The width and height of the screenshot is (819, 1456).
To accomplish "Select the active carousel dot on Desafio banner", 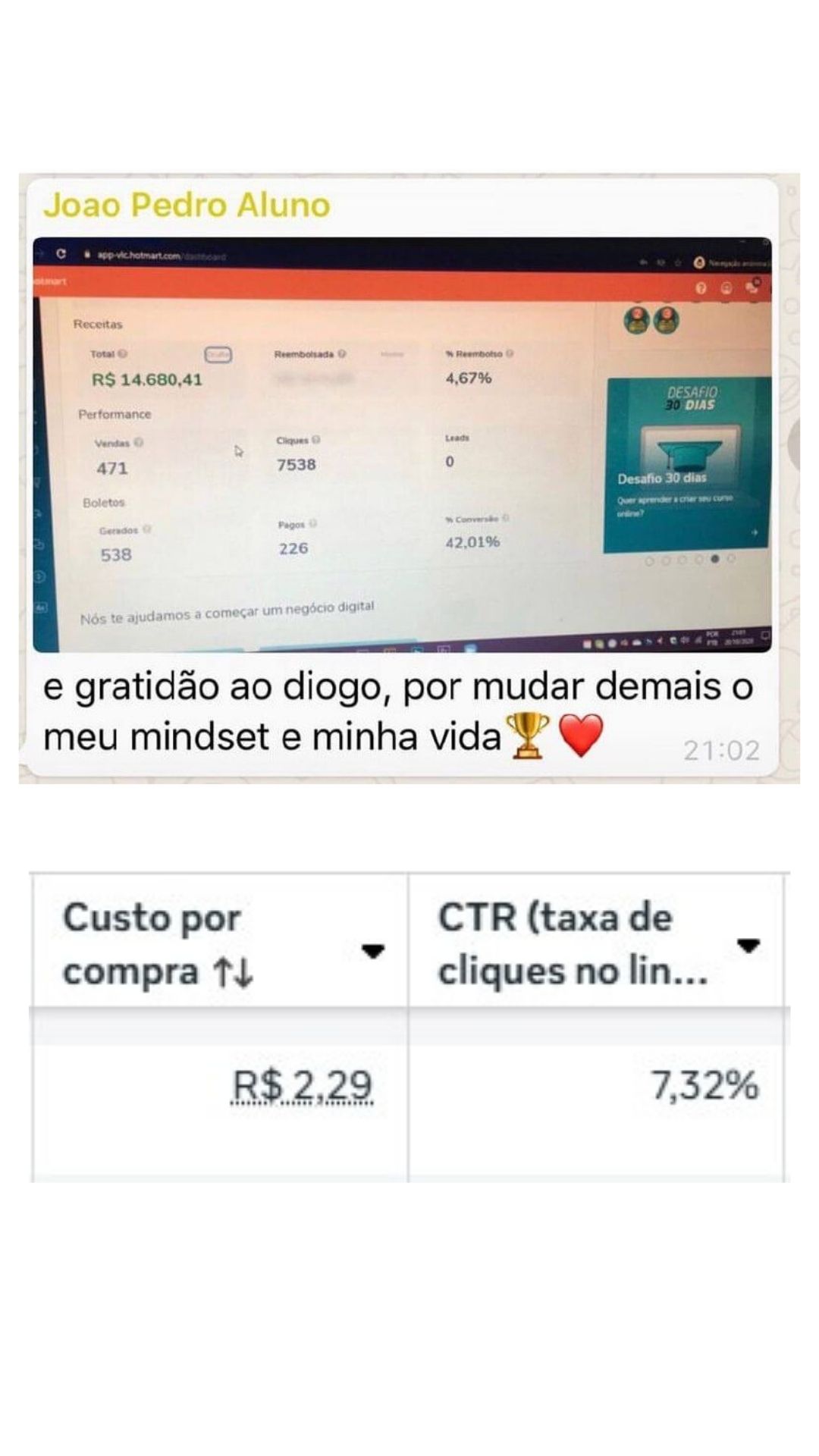I will point(713,561).
